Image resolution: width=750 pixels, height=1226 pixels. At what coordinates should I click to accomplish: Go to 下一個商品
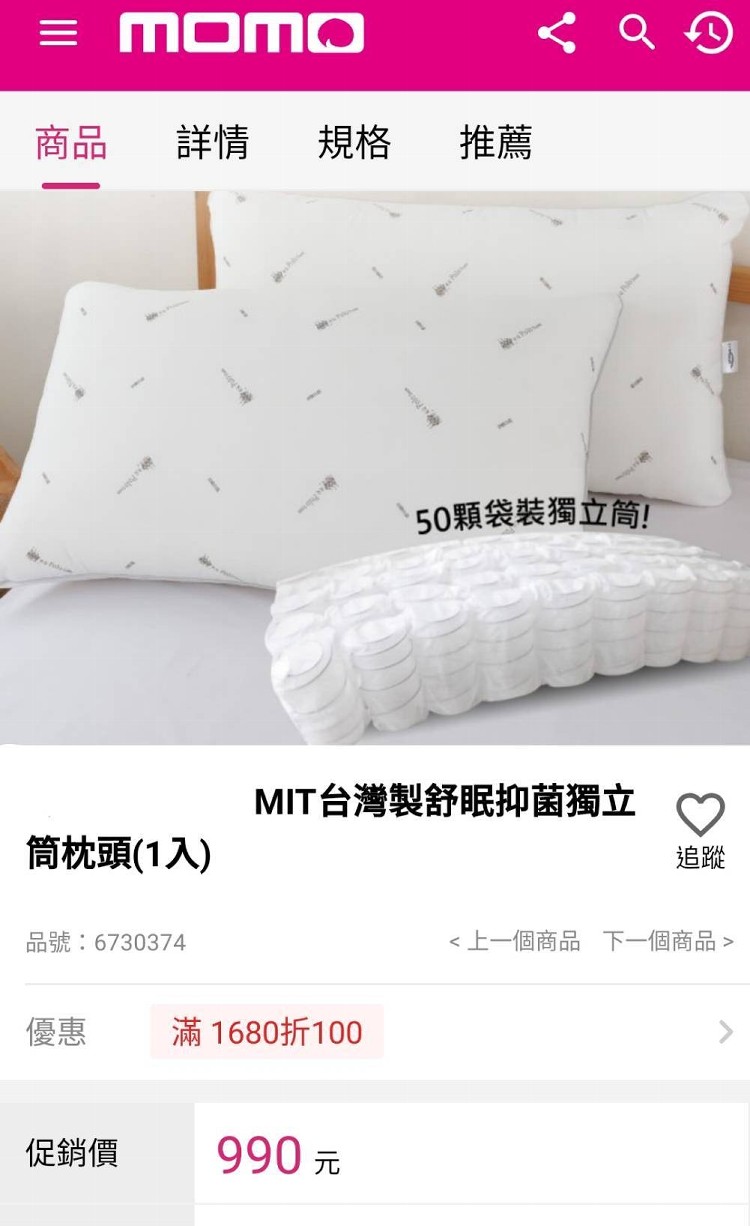(x=668, y=941)
